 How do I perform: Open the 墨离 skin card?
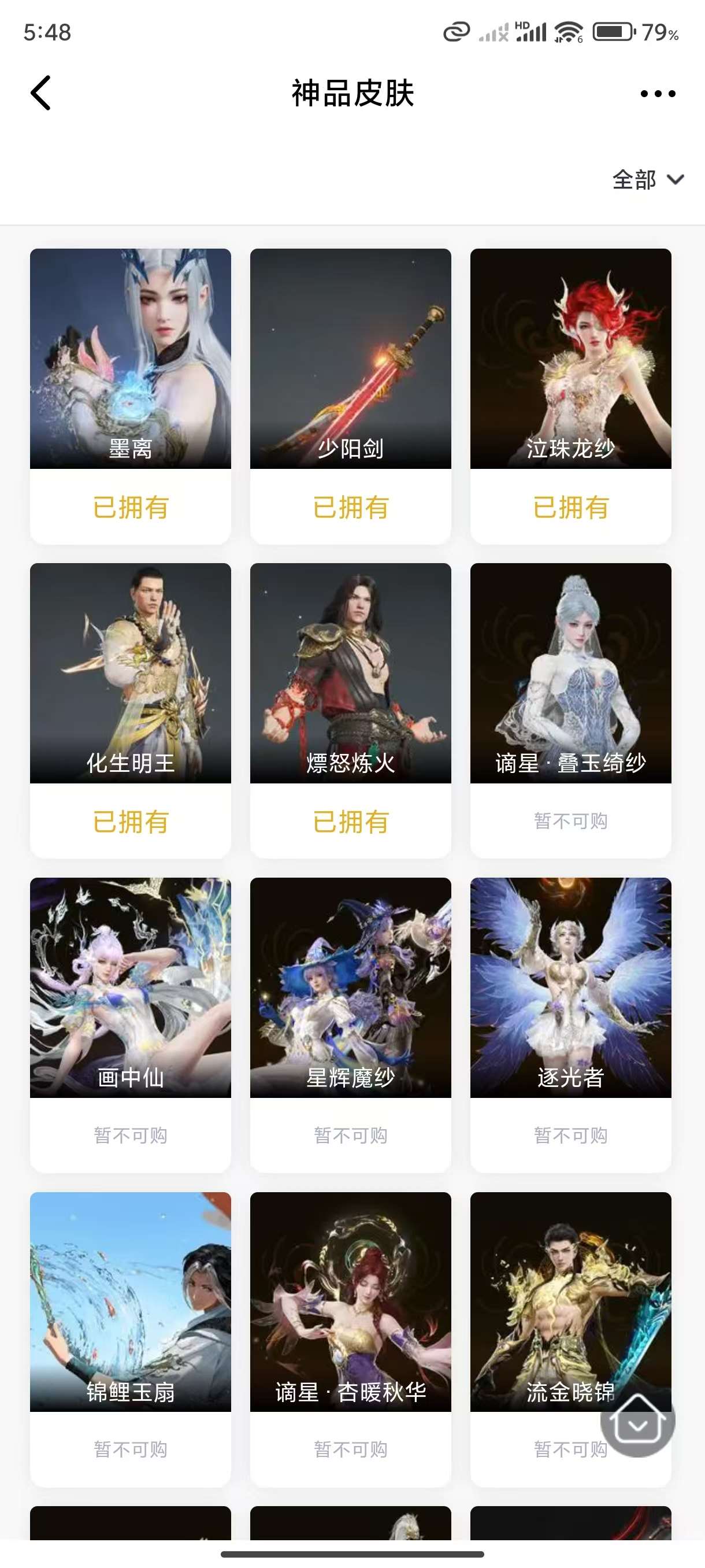click(x=130, y=359)
